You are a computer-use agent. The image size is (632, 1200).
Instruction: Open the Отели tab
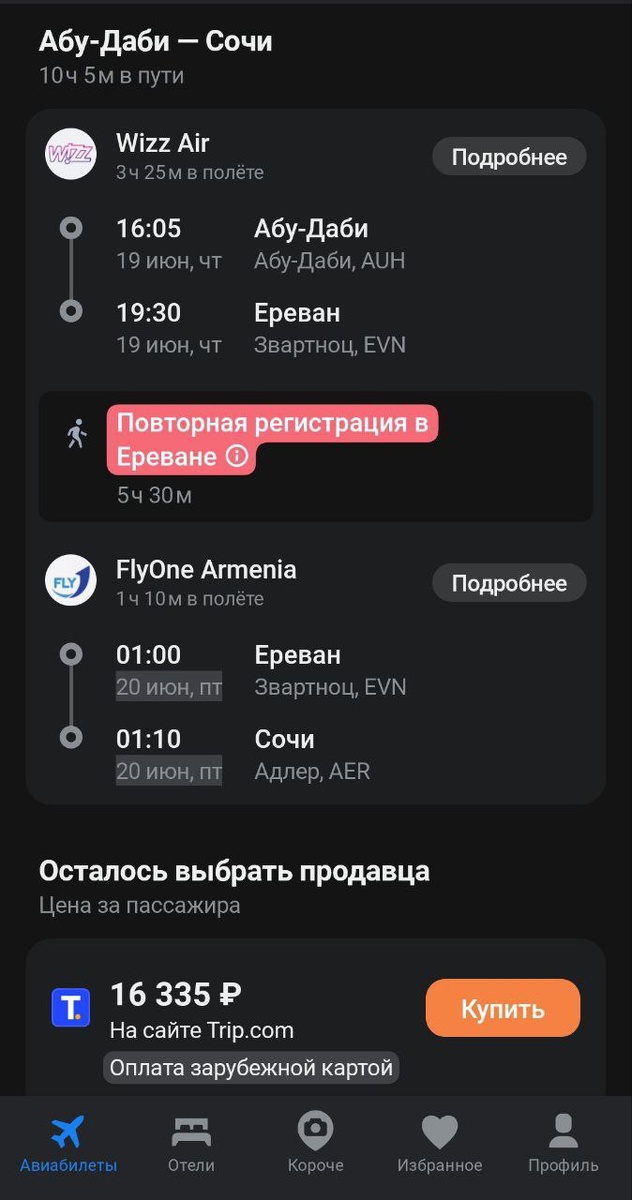[x=191, y=1145]
